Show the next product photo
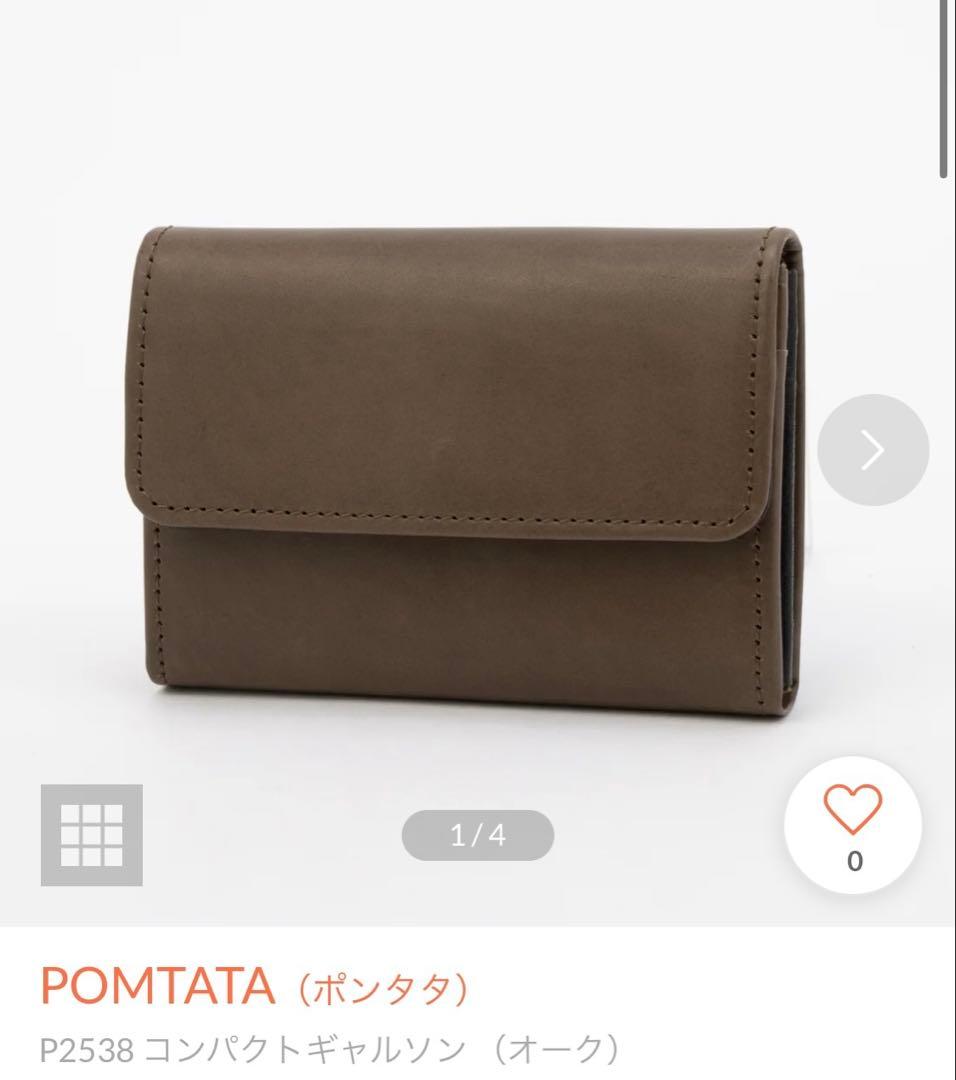 [x=872, y=450]
